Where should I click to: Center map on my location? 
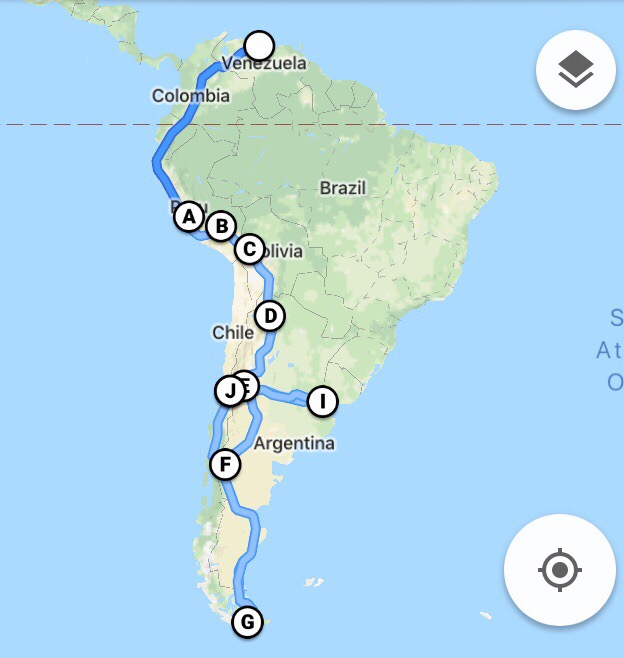click(559, 570)
